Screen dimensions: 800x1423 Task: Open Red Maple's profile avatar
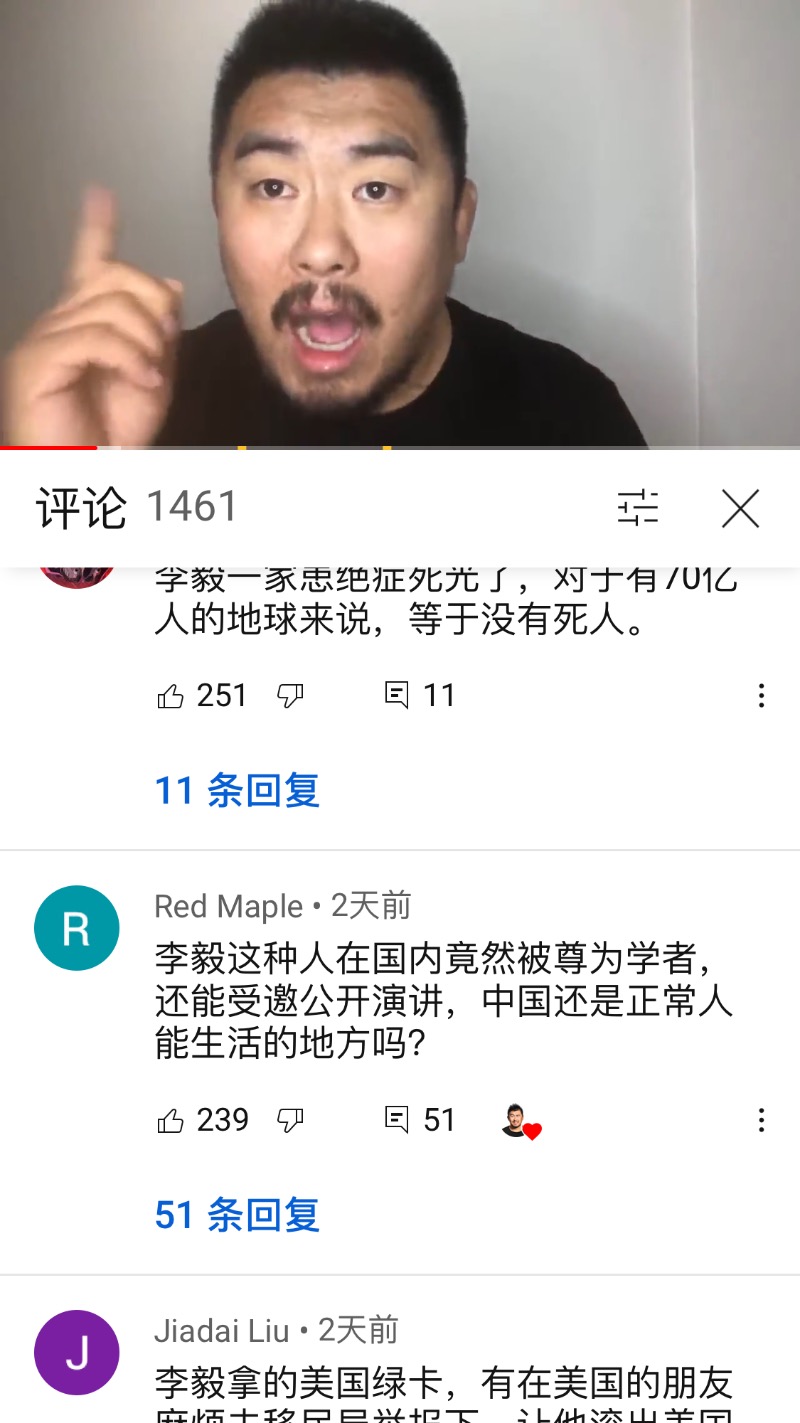(x=77, y=928)
